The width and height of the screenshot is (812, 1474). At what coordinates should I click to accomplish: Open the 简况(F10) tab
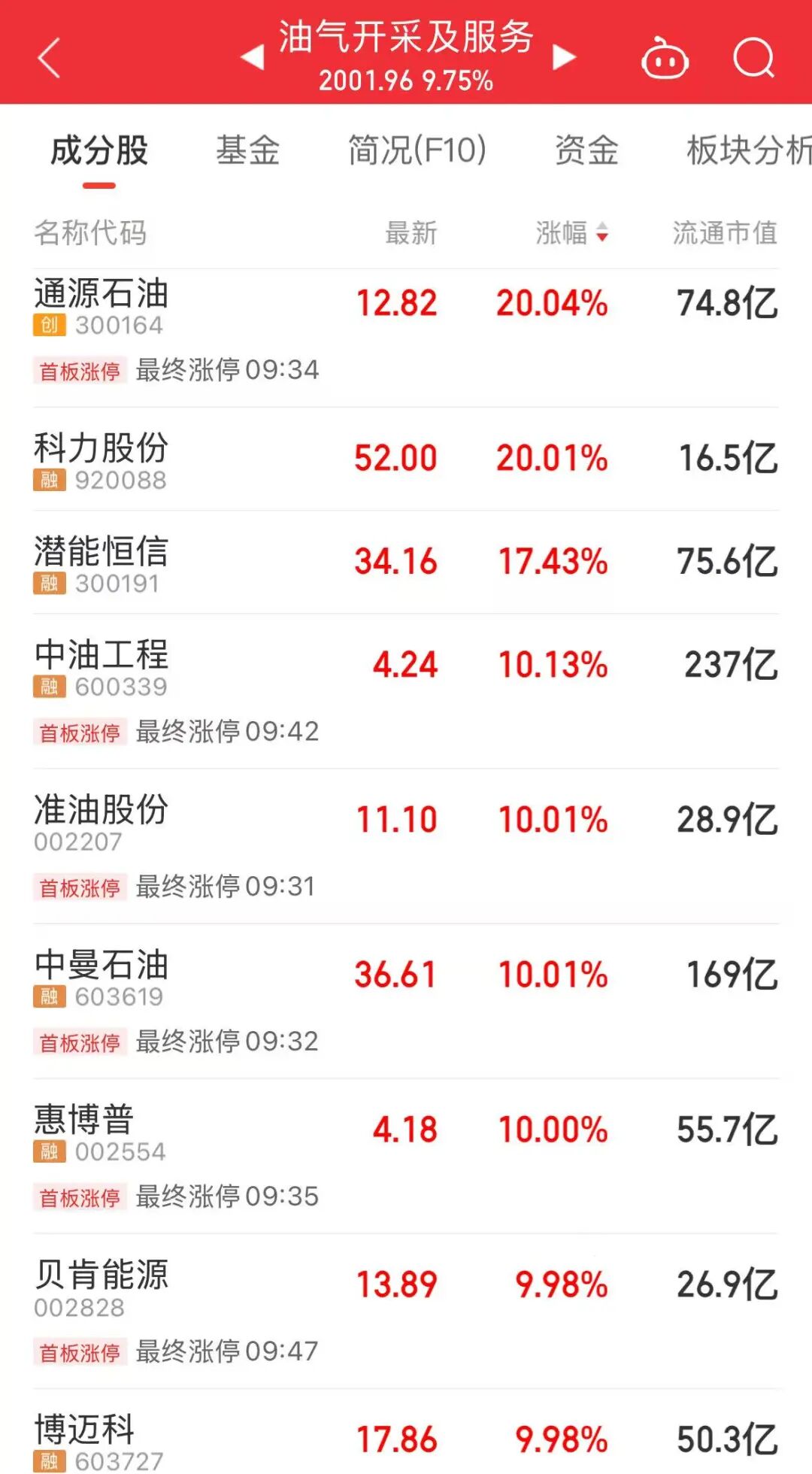[416, 150]
